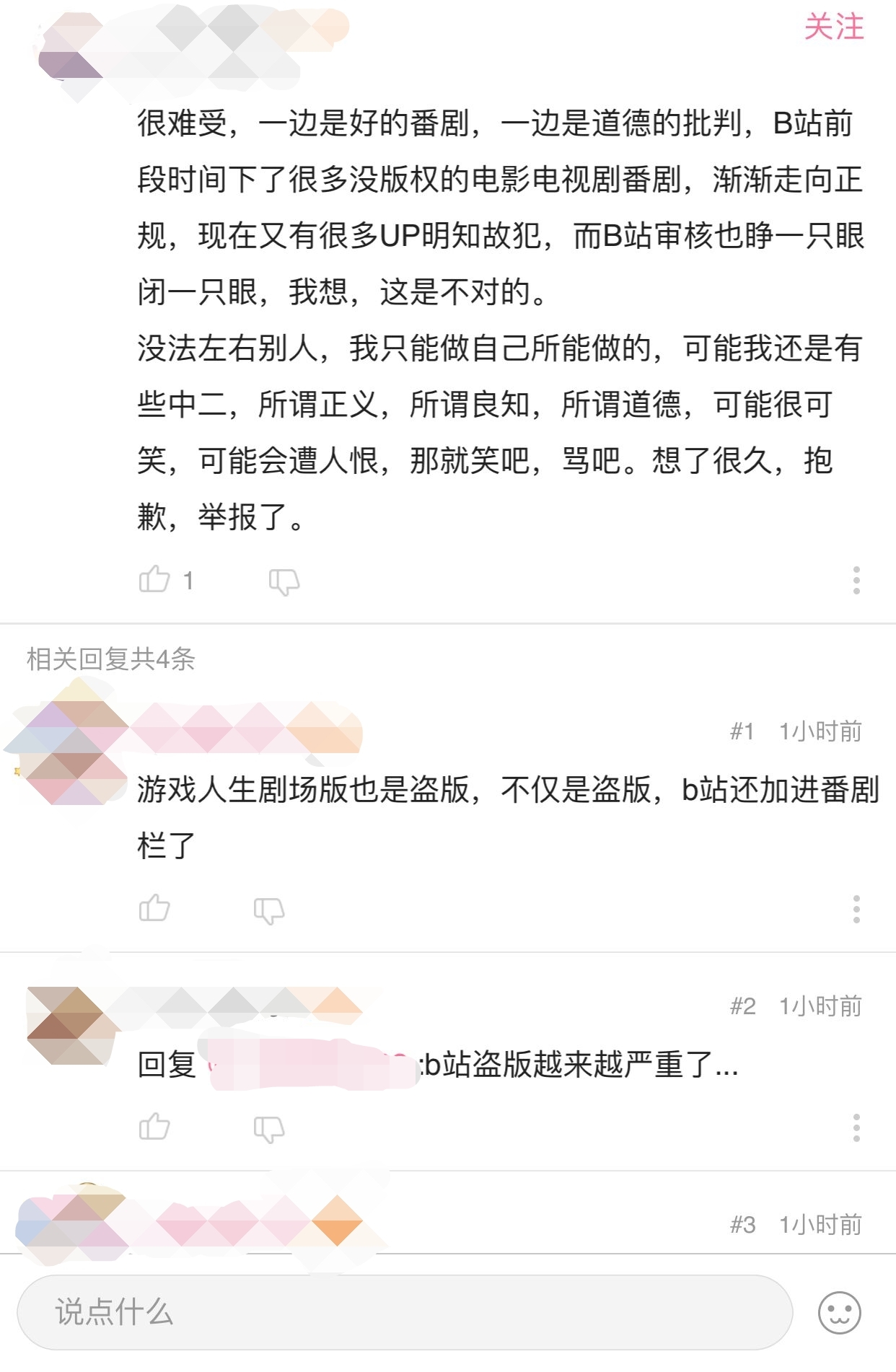Image resolution: width=896 pixels, height=1372 pixels.
Task: Open the emoji picker
Action: [839, 1313]
